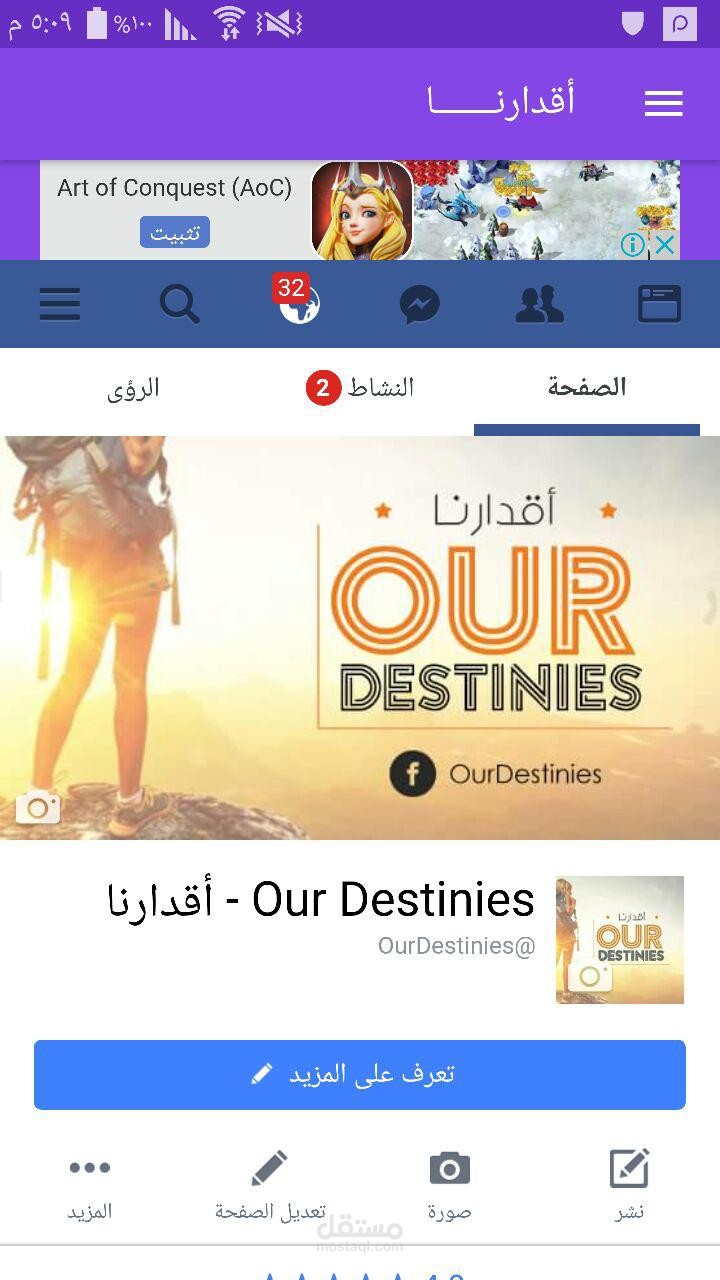The image size is (720, 1280).
Task: Switch to the الرؤى tab
Action: 134,388
